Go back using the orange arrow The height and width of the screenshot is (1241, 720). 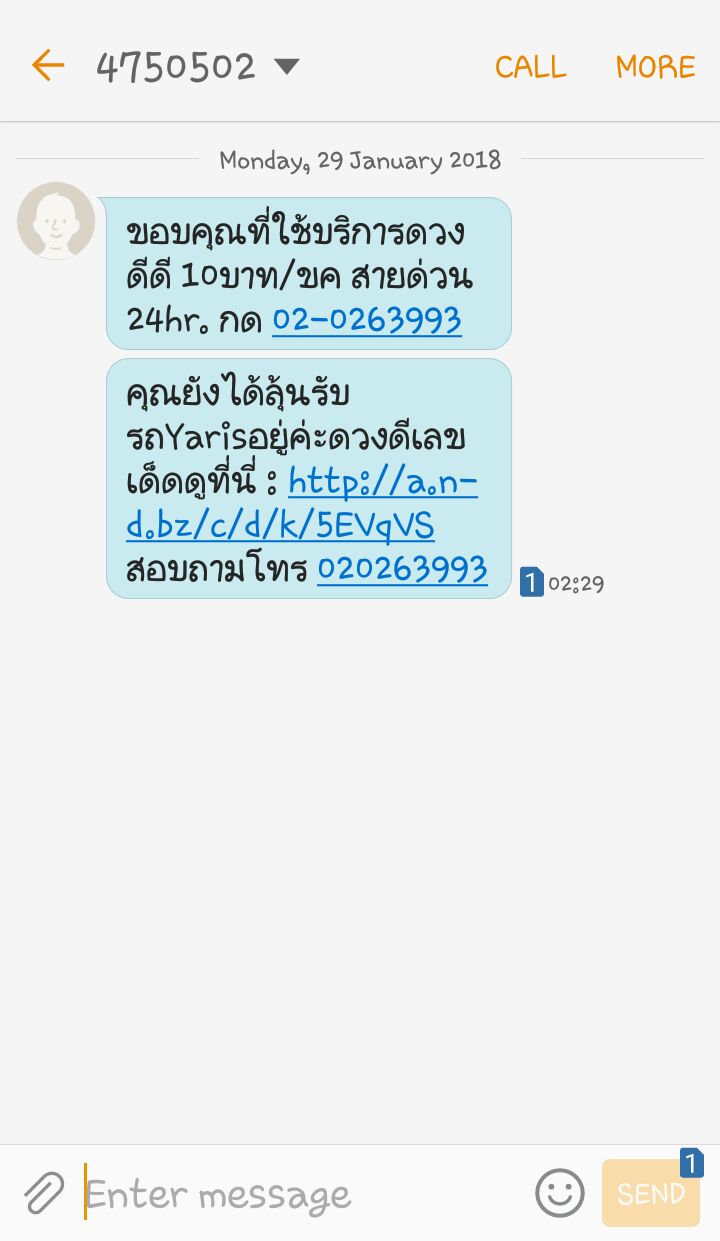point(47,66)
